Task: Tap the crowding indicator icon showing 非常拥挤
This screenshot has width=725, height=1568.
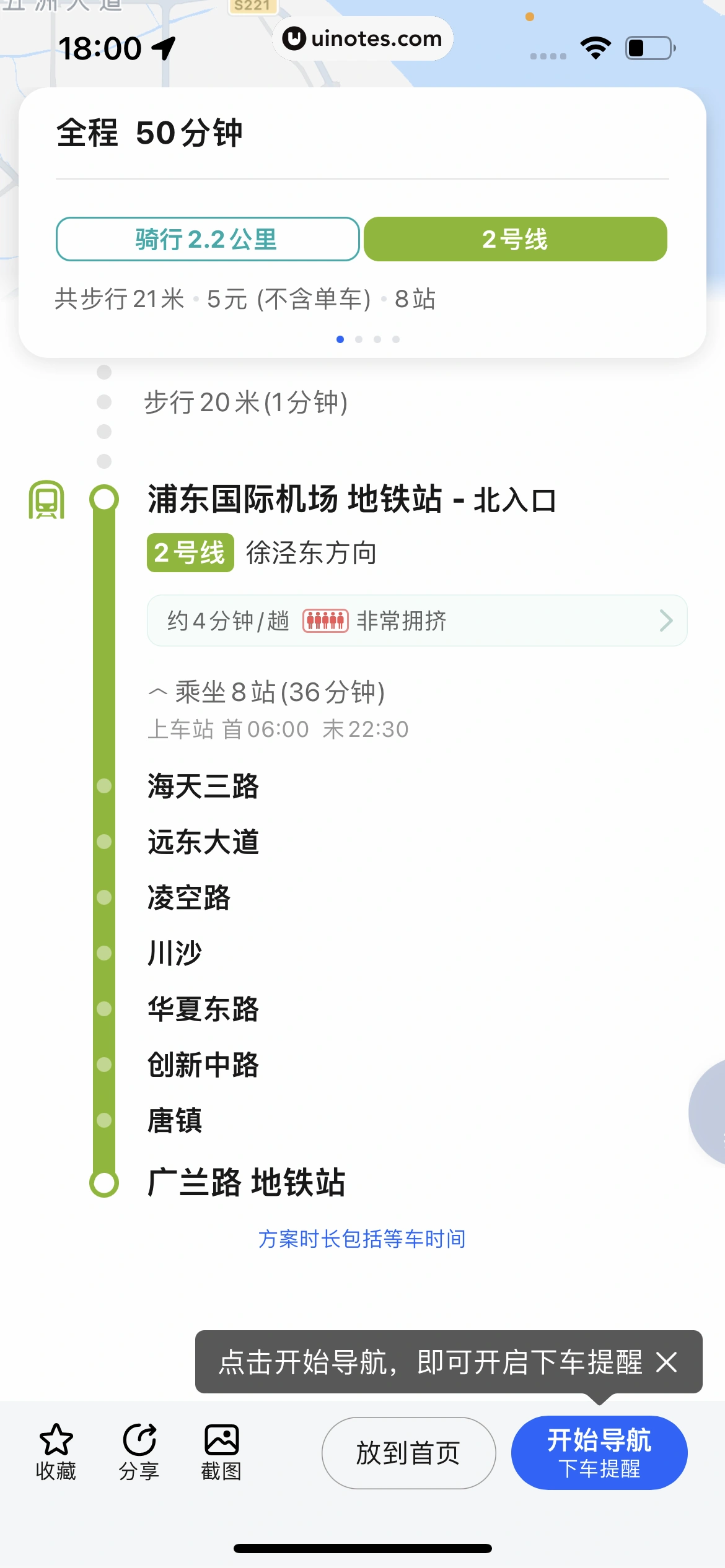Action: tap(325, 620)
